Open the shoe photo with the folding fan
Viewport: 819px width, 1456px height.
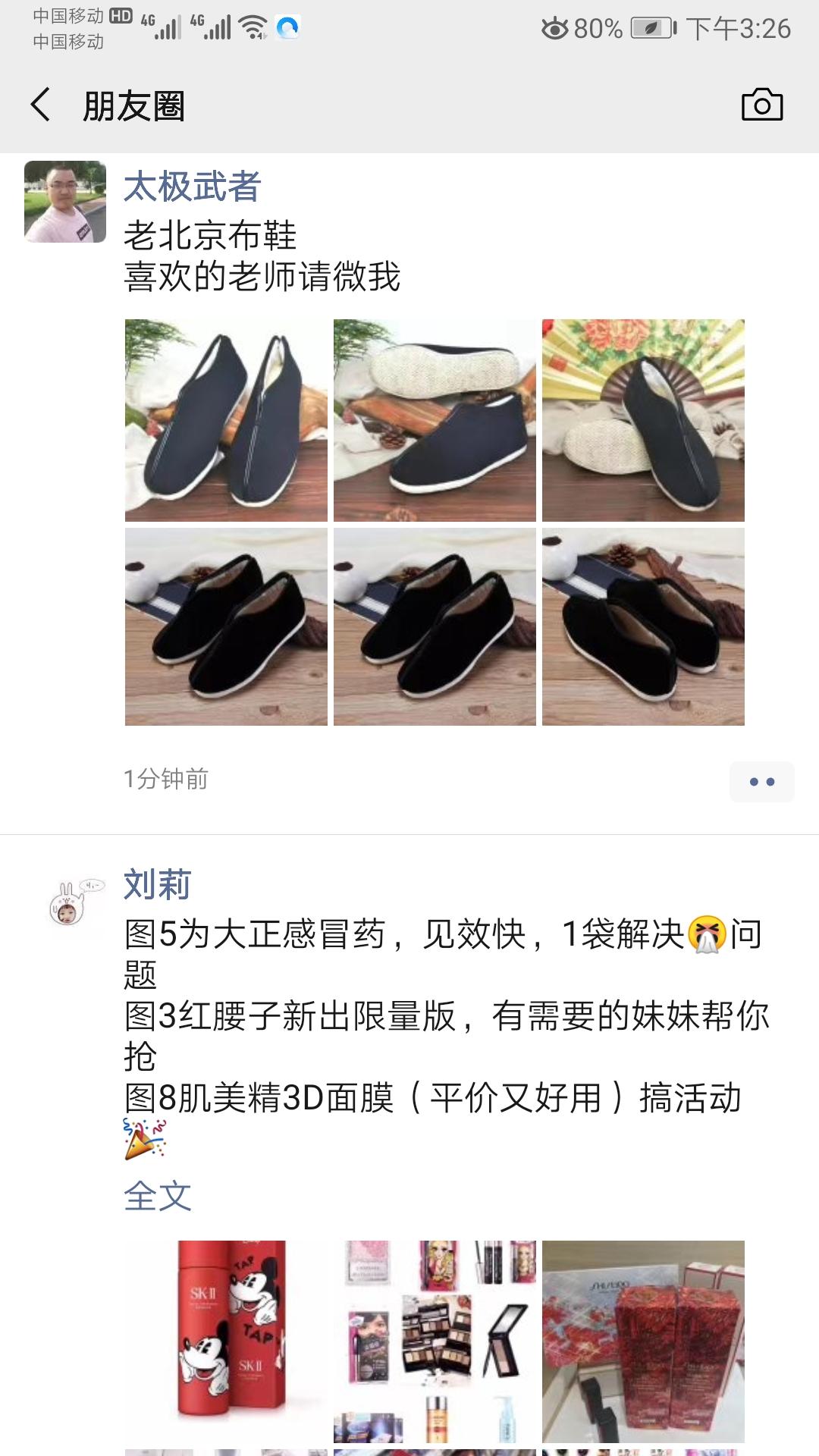643,419
